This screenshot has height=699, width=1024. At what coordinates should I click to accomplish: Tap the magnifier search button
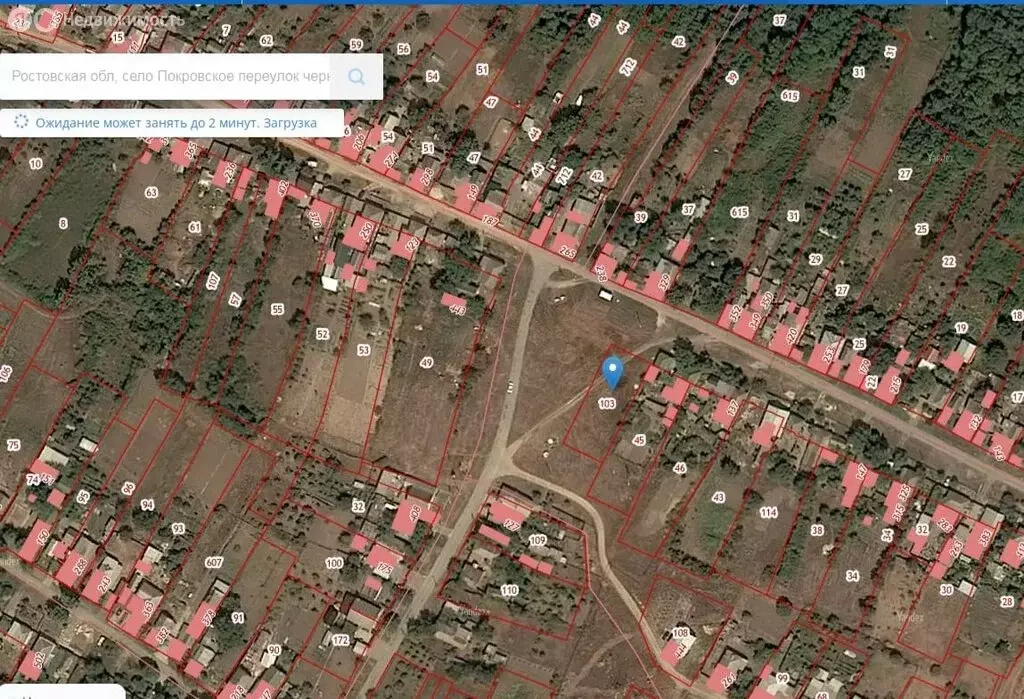pos(356,76)
